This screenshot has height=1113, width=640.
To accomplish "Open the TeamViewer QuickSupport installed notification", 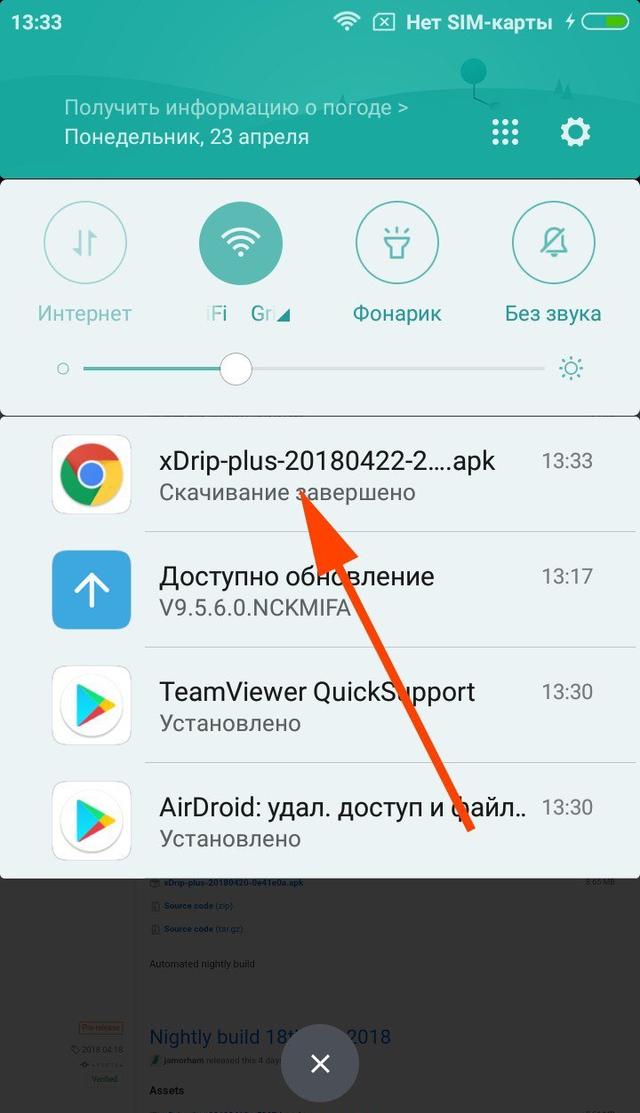I will (x=320, y=706).
